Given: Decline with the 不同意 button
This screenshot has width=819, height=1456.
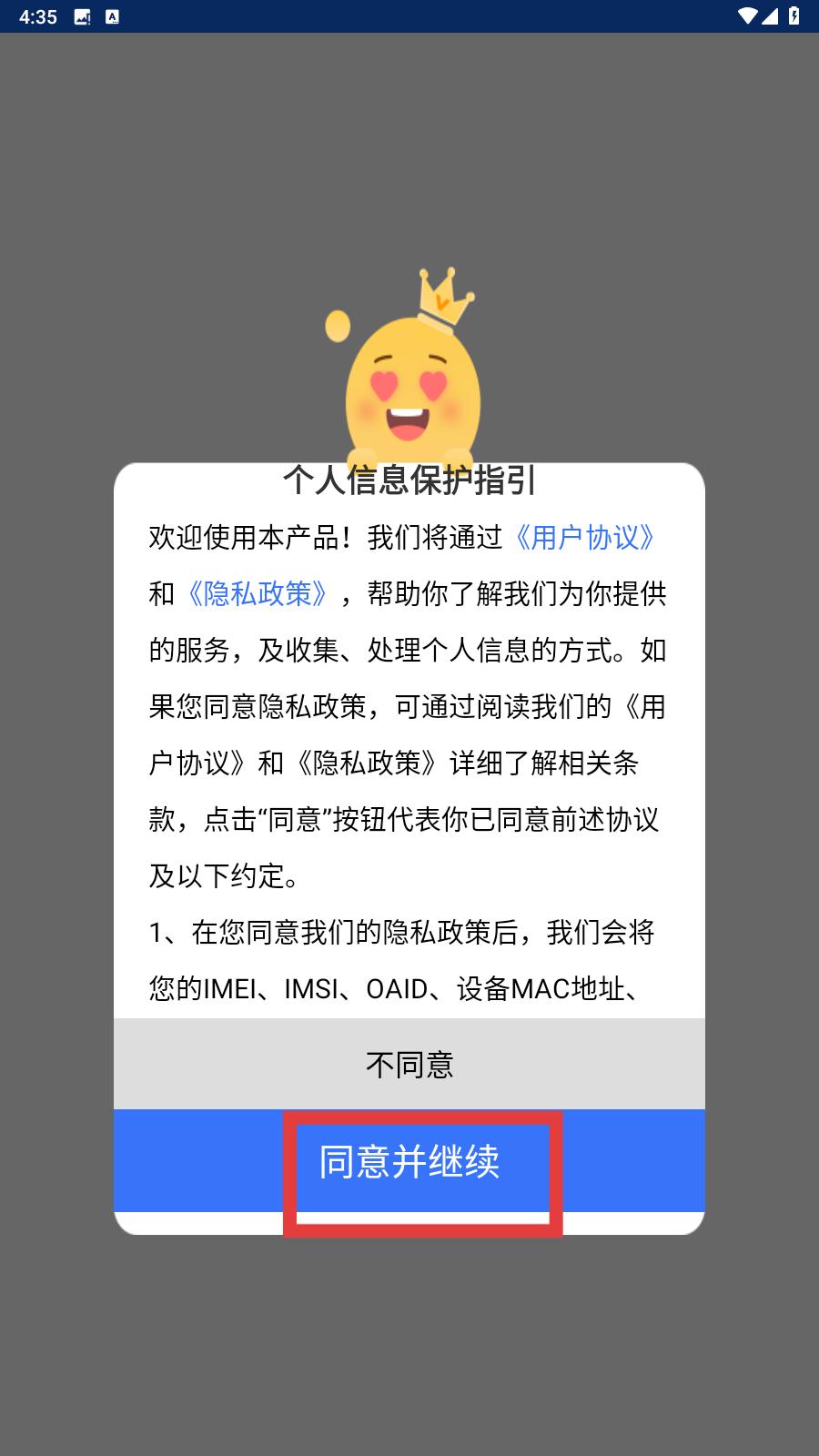Looking at the screenshot, I should [x=409, y=1064].
